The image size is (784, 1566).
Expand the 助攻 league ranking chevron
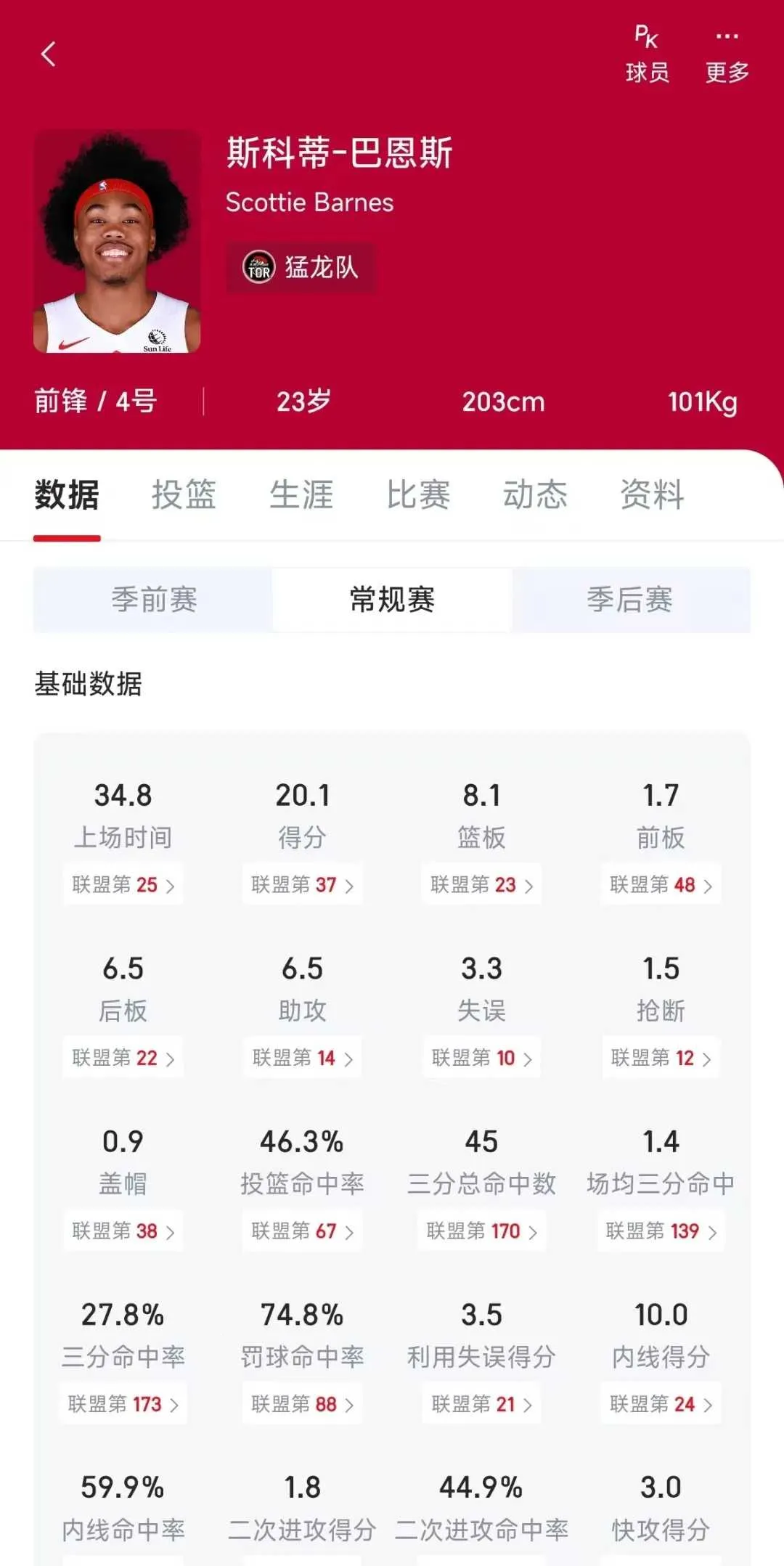click(x=303, y=1058)
